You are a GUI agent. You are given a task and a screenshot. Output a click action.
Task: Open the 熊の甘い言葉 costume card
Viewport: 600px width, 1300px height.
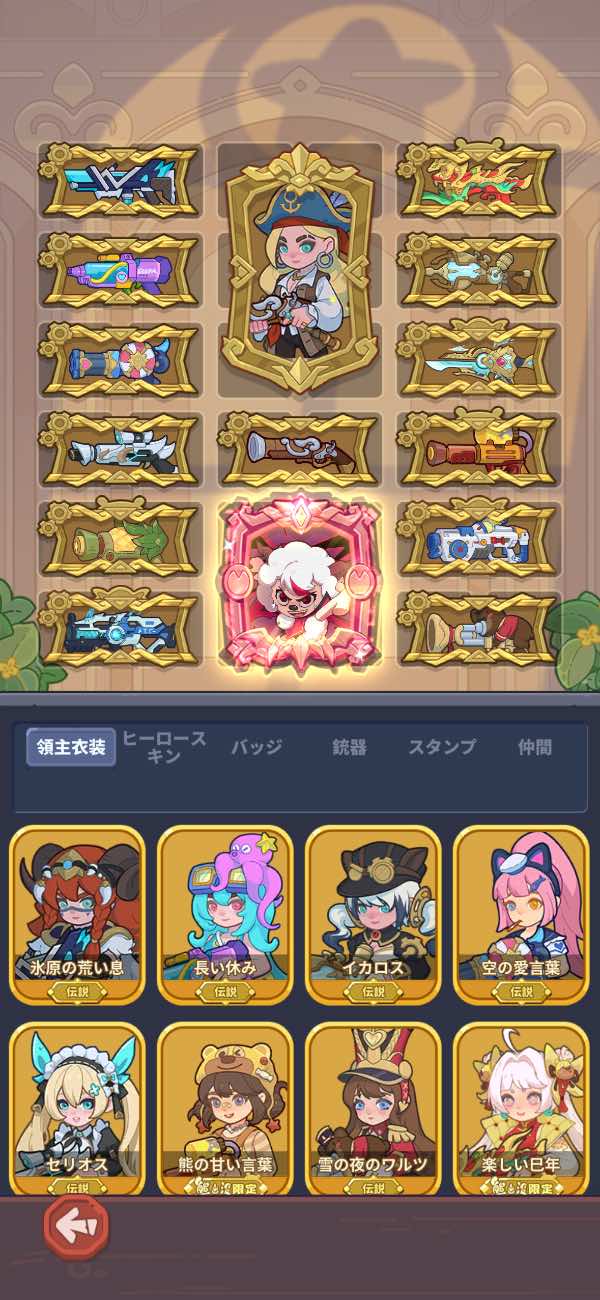click(225, 1110)
